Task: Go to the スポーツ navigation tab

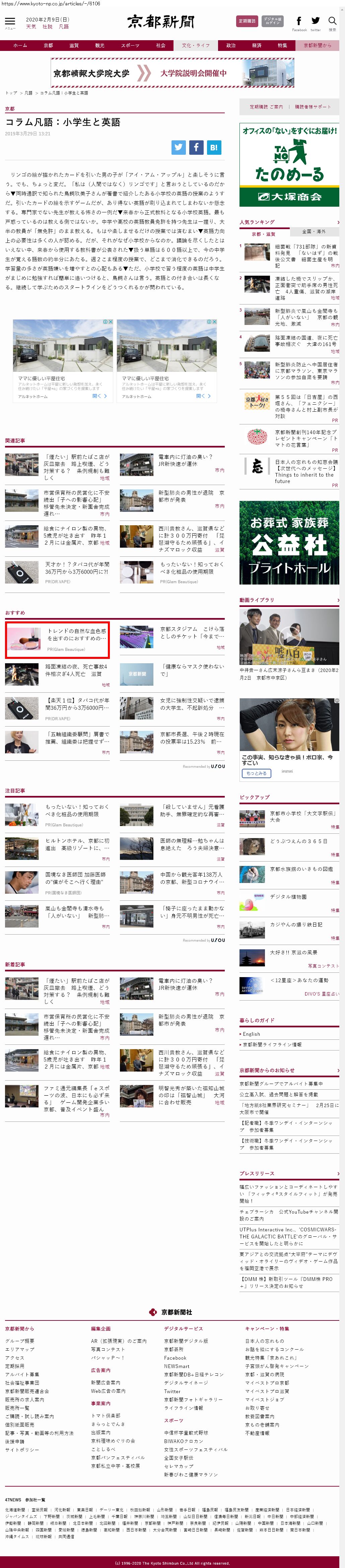Action: 130,46
